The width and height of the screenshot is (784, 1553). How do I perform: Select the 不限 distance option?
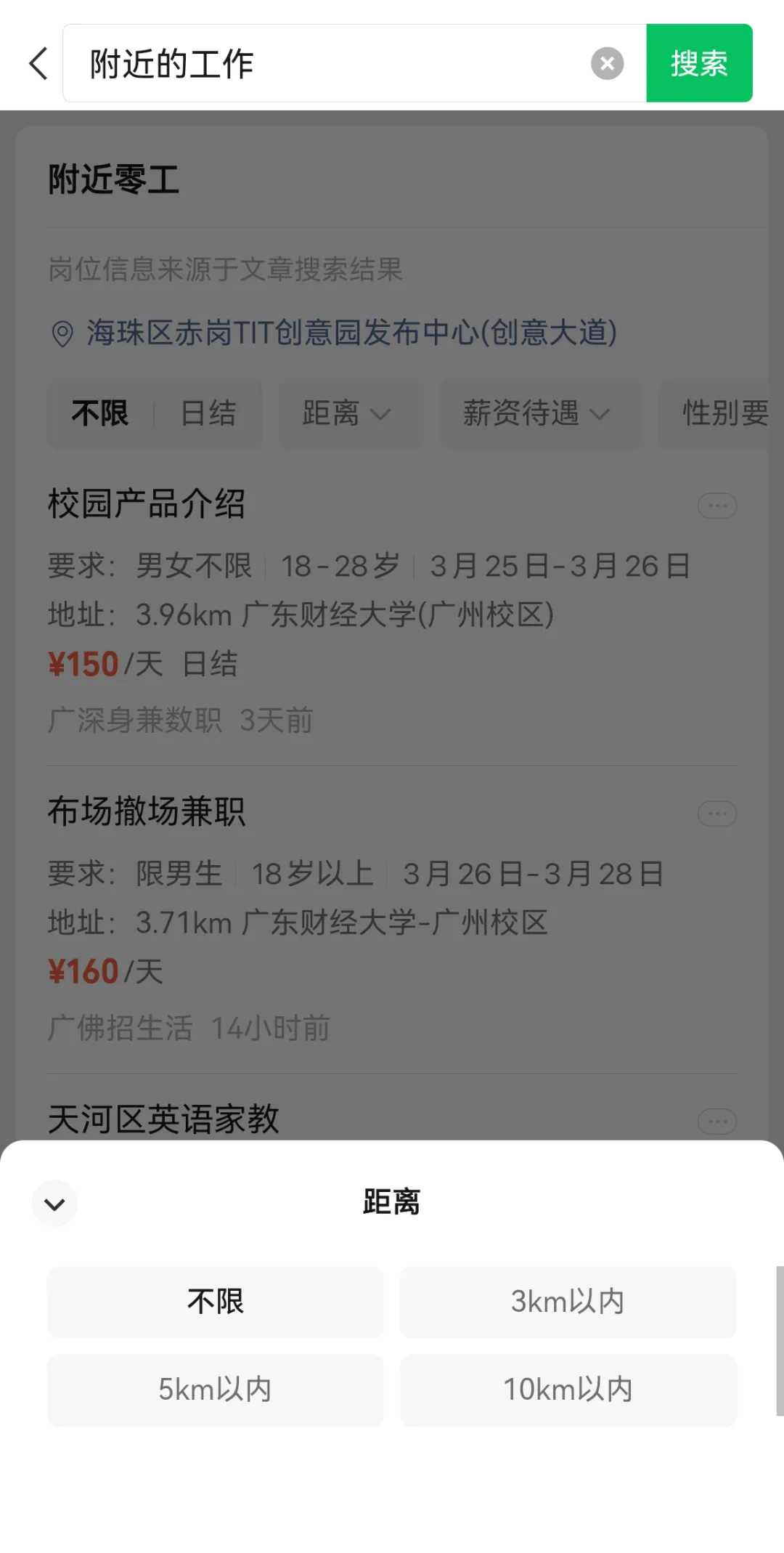(215, 1302)
